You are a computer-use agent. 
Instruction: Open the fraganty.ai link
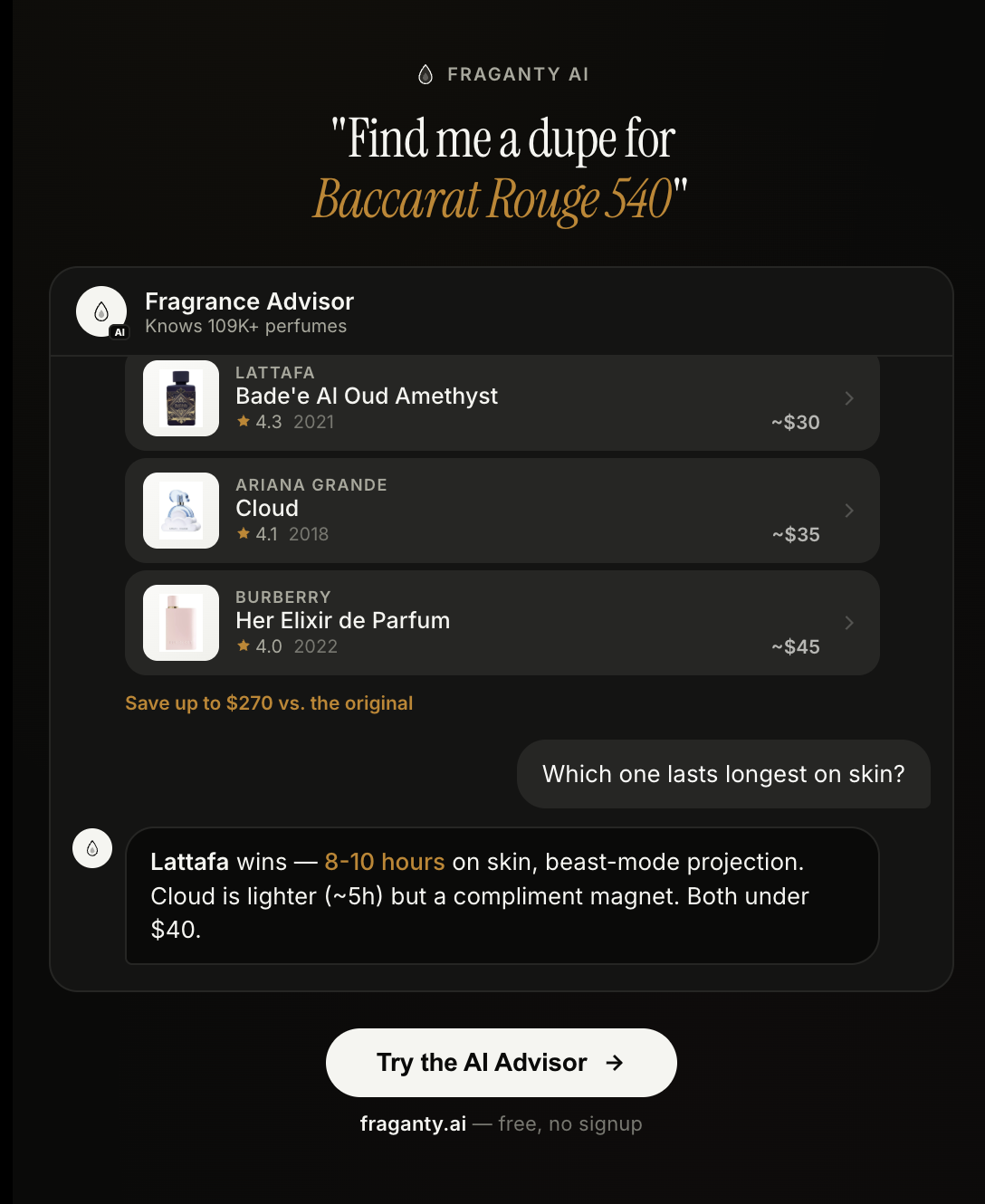[x=414, y=1123]
